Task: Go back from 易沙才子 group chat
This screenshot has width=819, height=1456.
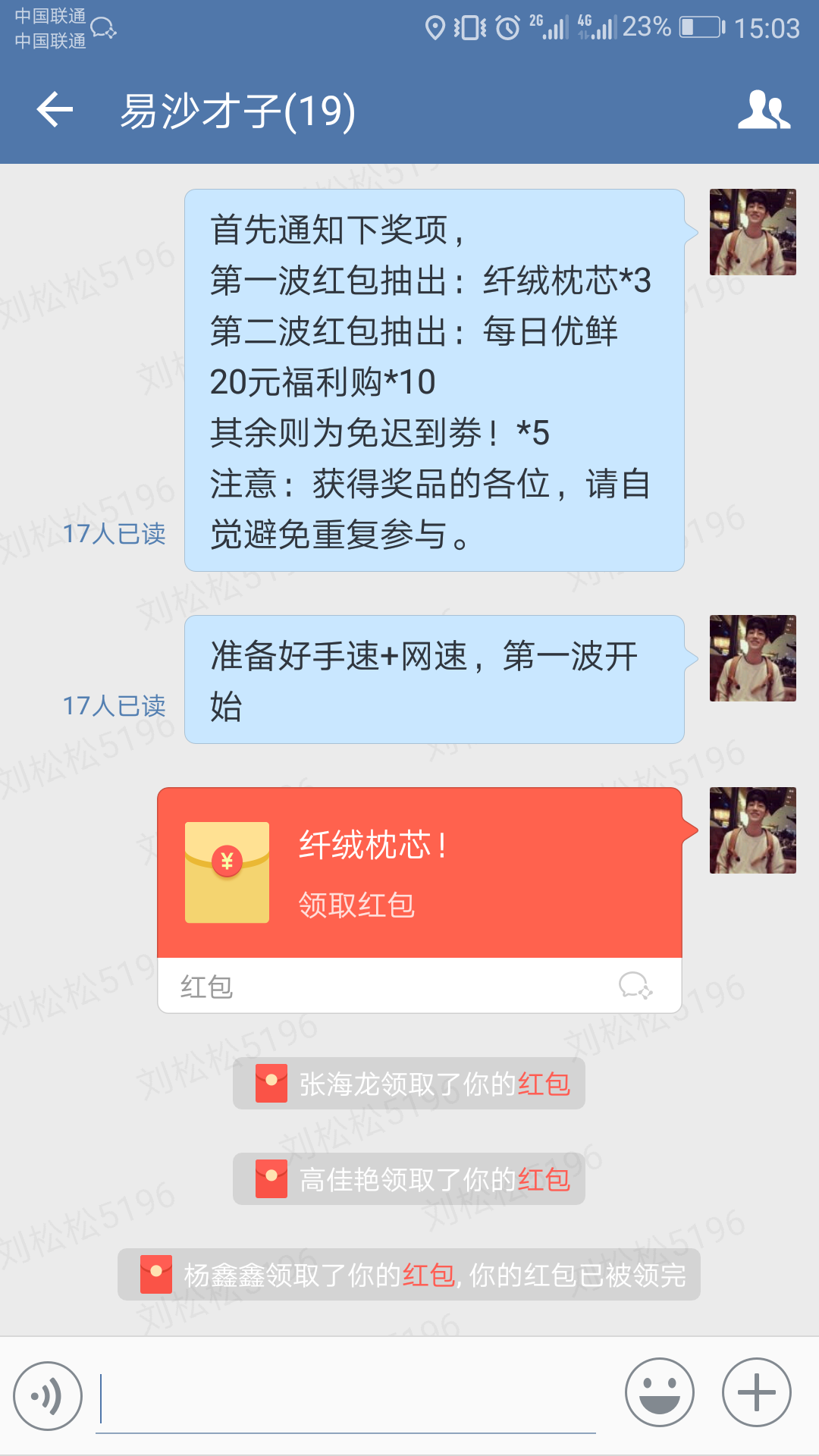Action: (x=55, y=111)
